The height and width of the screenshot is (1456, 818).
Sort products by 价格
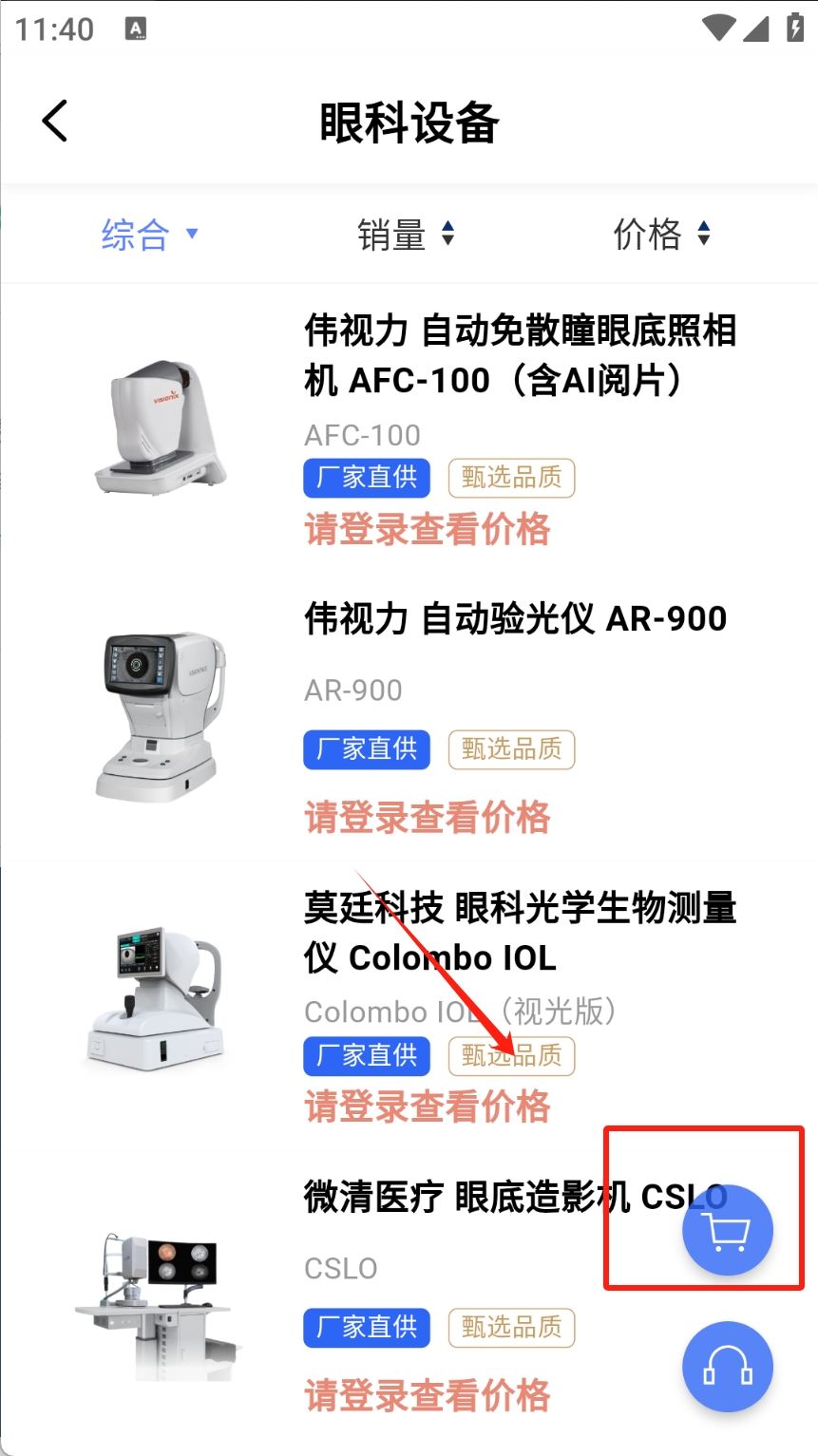661,234
